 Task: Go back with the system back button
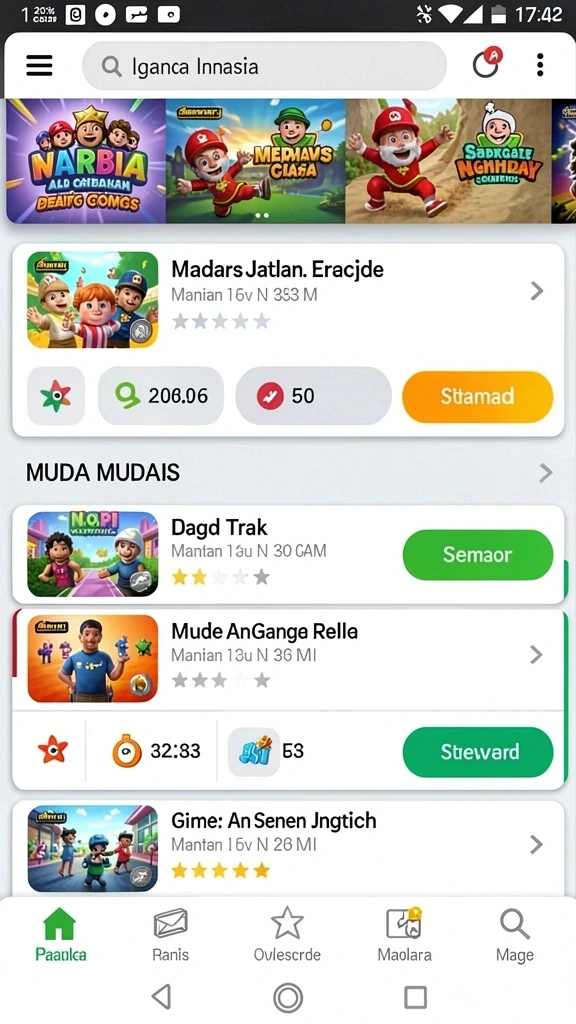click(161, 997)
